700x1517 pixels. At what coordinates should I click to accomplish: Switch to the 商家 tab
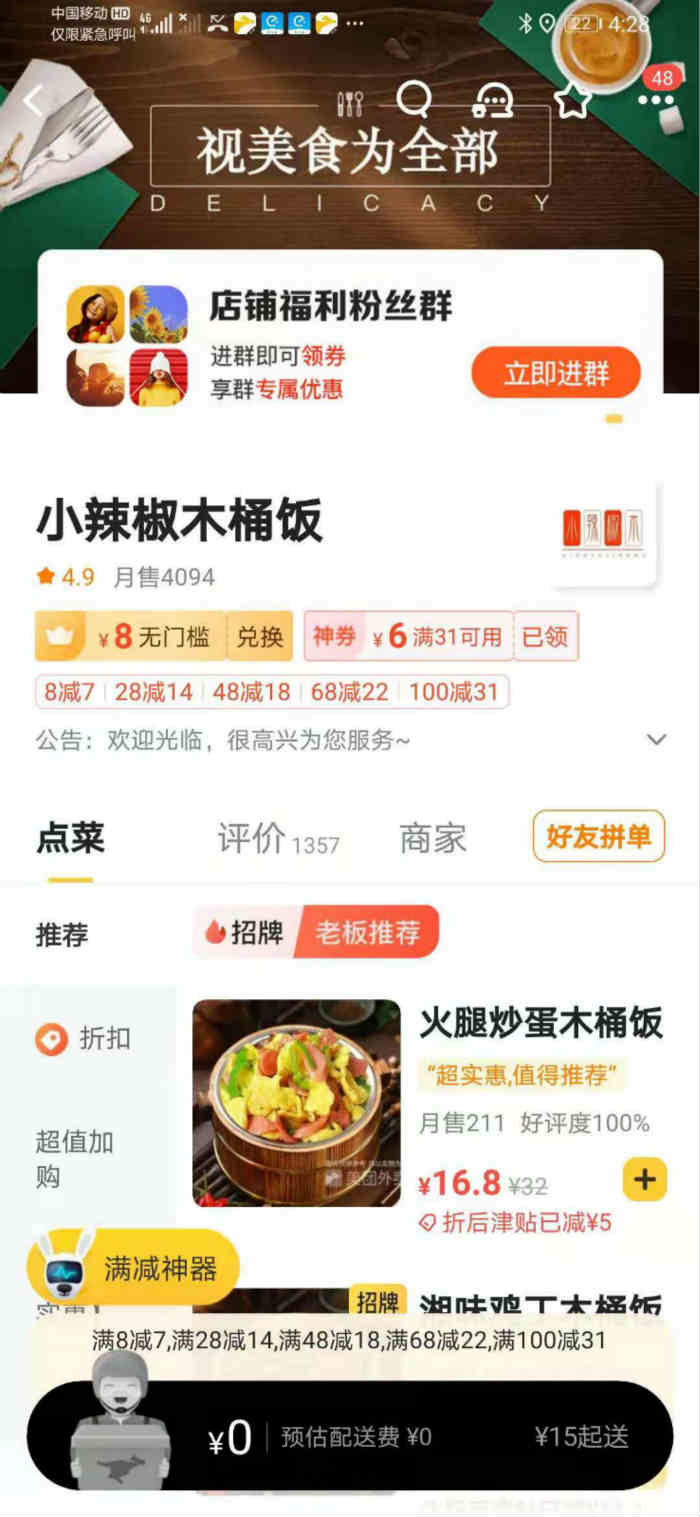pyautogui.click(x=432, y=839)
